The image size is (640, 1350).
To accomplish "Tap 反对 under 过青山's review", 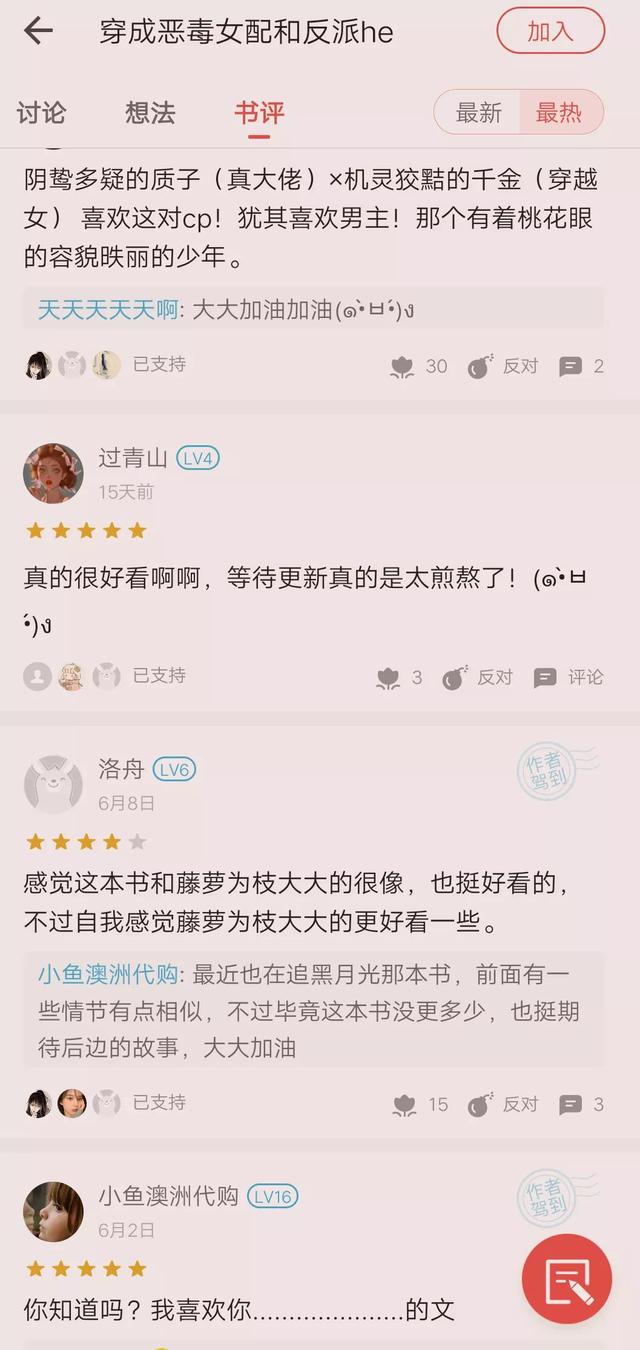I will pos(478,678).
